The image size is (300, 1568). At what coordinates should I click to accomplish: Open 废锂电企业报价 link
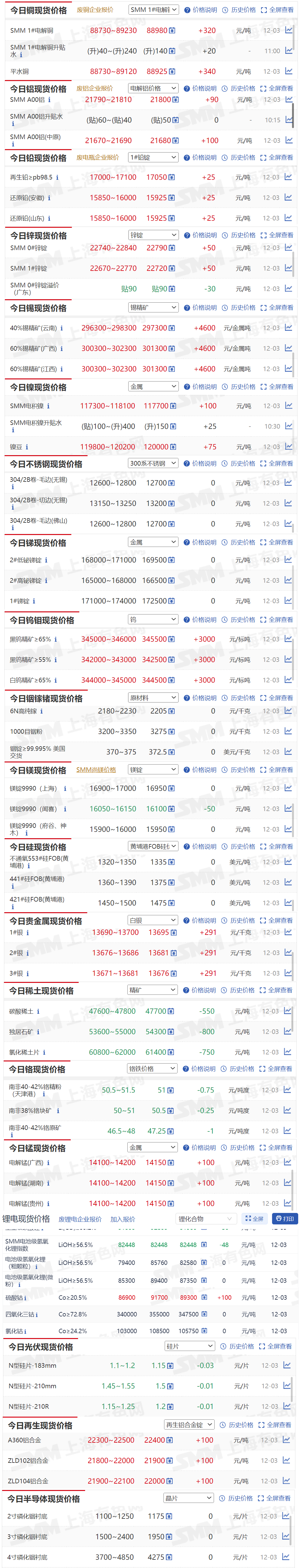80,1219
